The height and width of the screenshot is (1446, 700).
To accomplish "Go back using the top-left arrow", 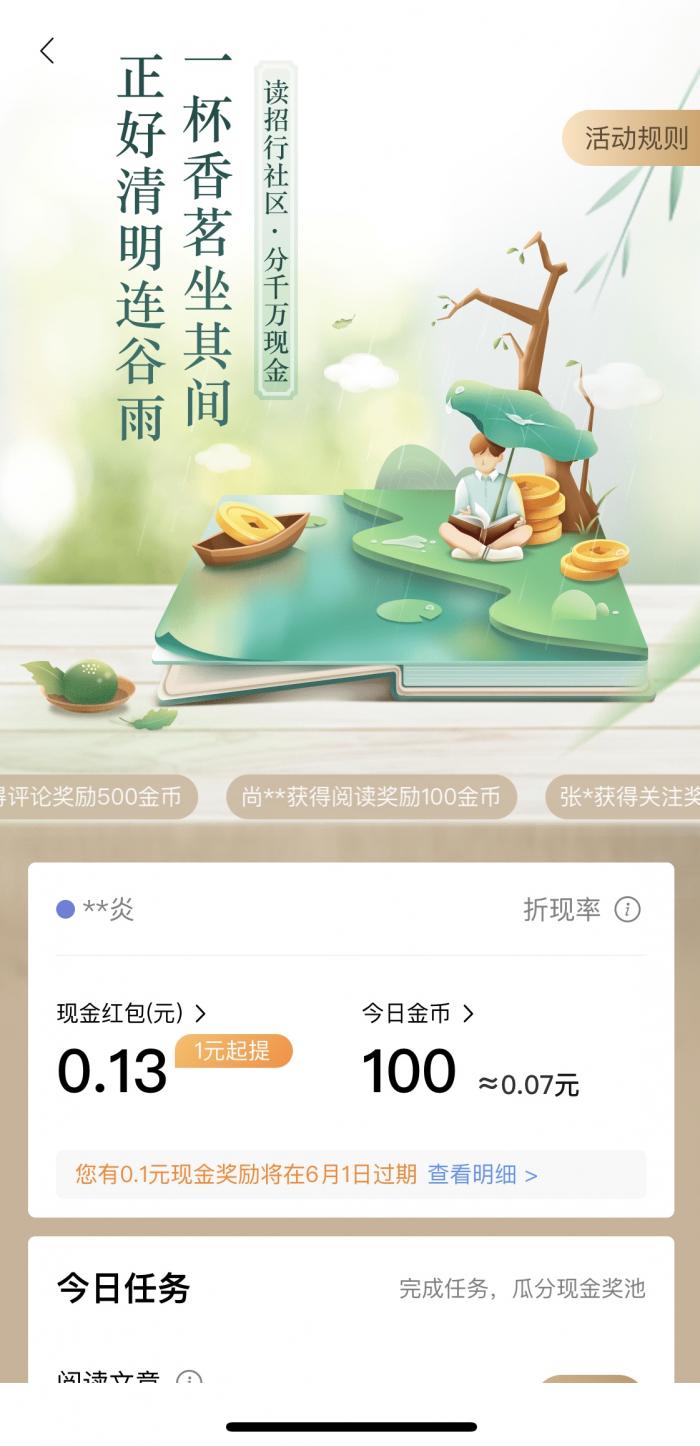I will pyautogui.click(x=47, y=51).
